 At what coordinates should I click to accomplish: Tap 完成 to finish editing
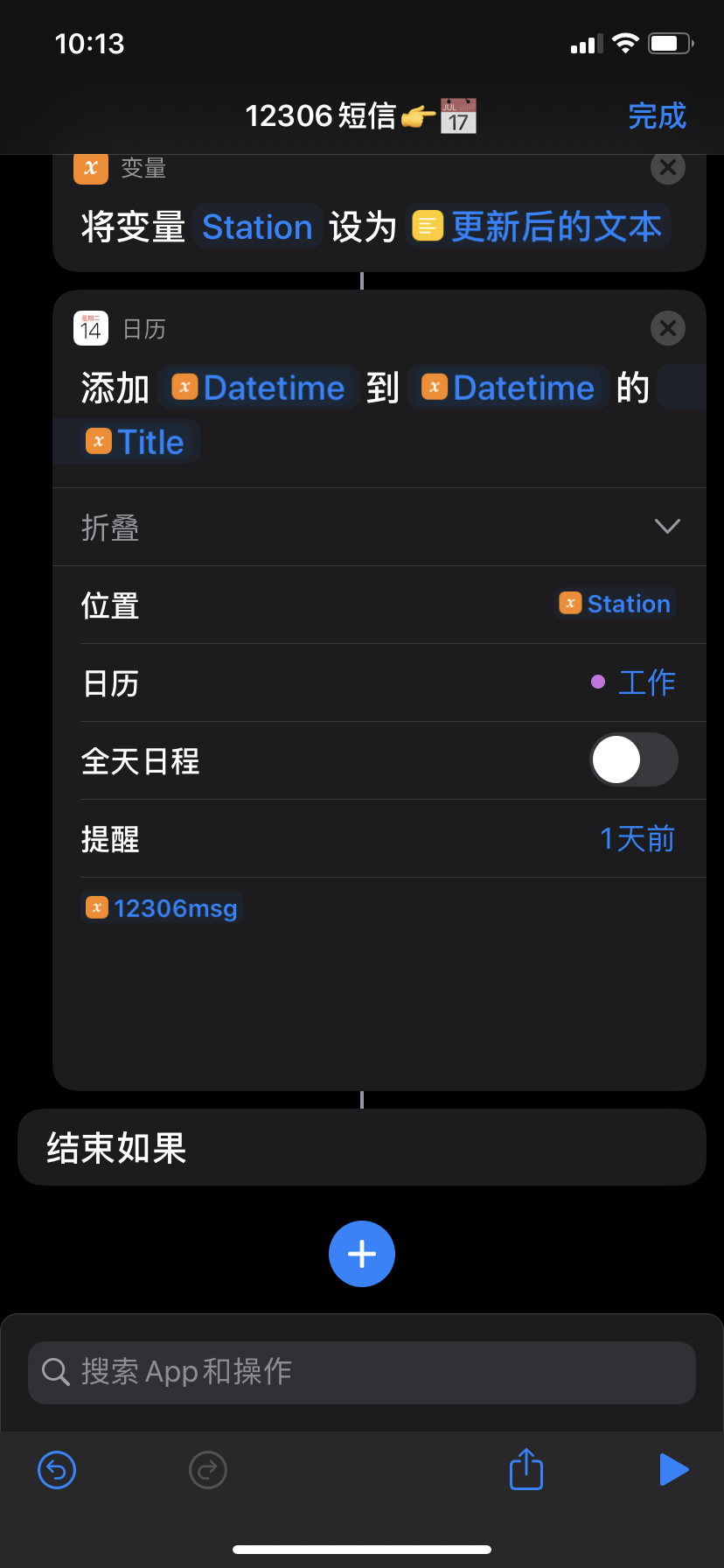657,115
